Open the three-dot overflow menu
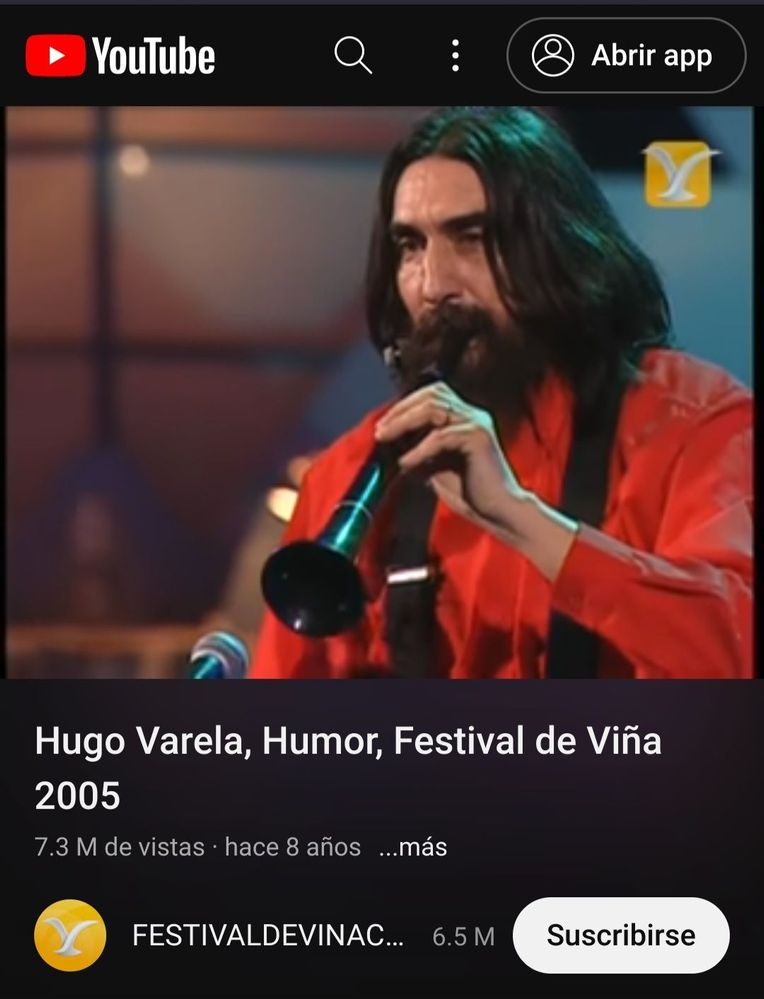 coord(455,56)
